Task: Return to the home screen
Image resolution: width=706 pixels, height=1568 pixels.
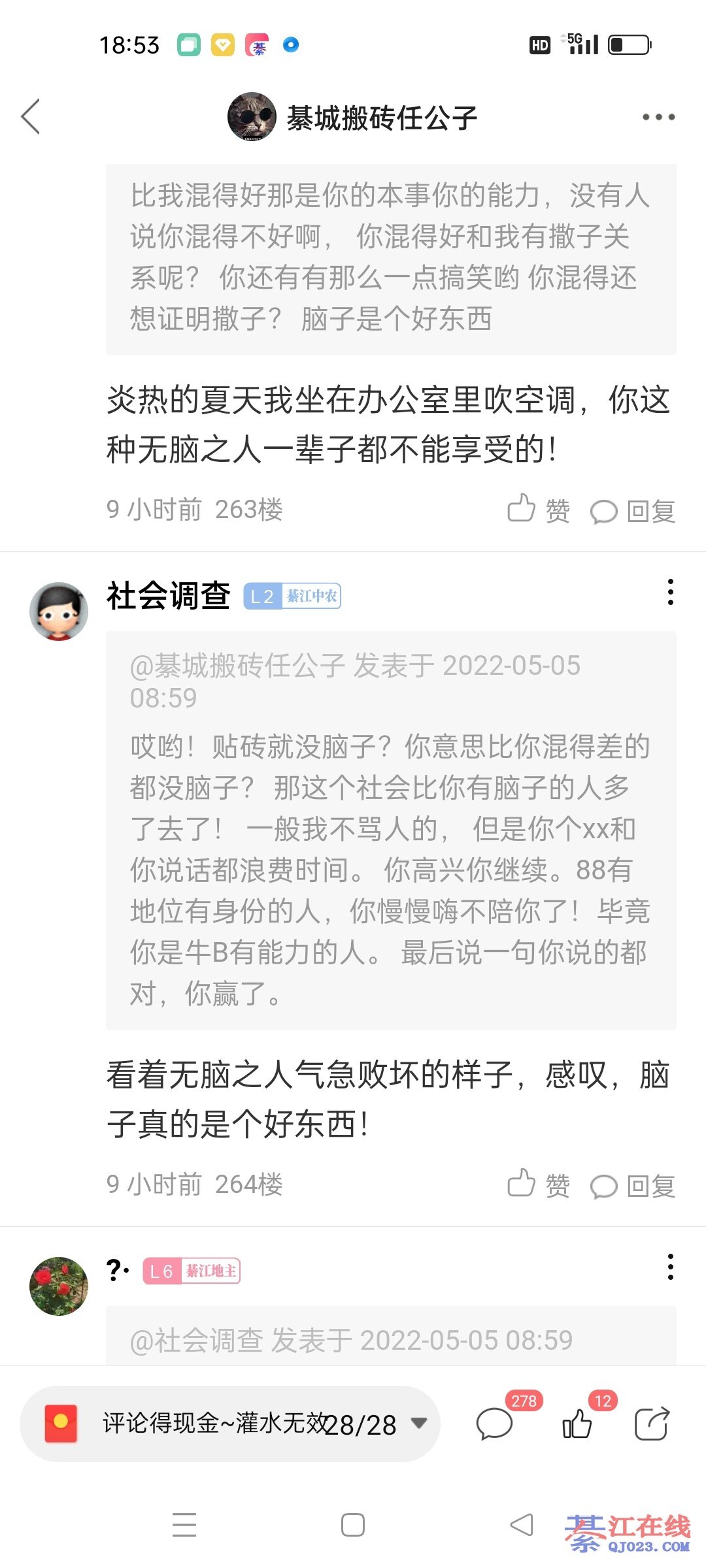Action: pos(353,1526)
